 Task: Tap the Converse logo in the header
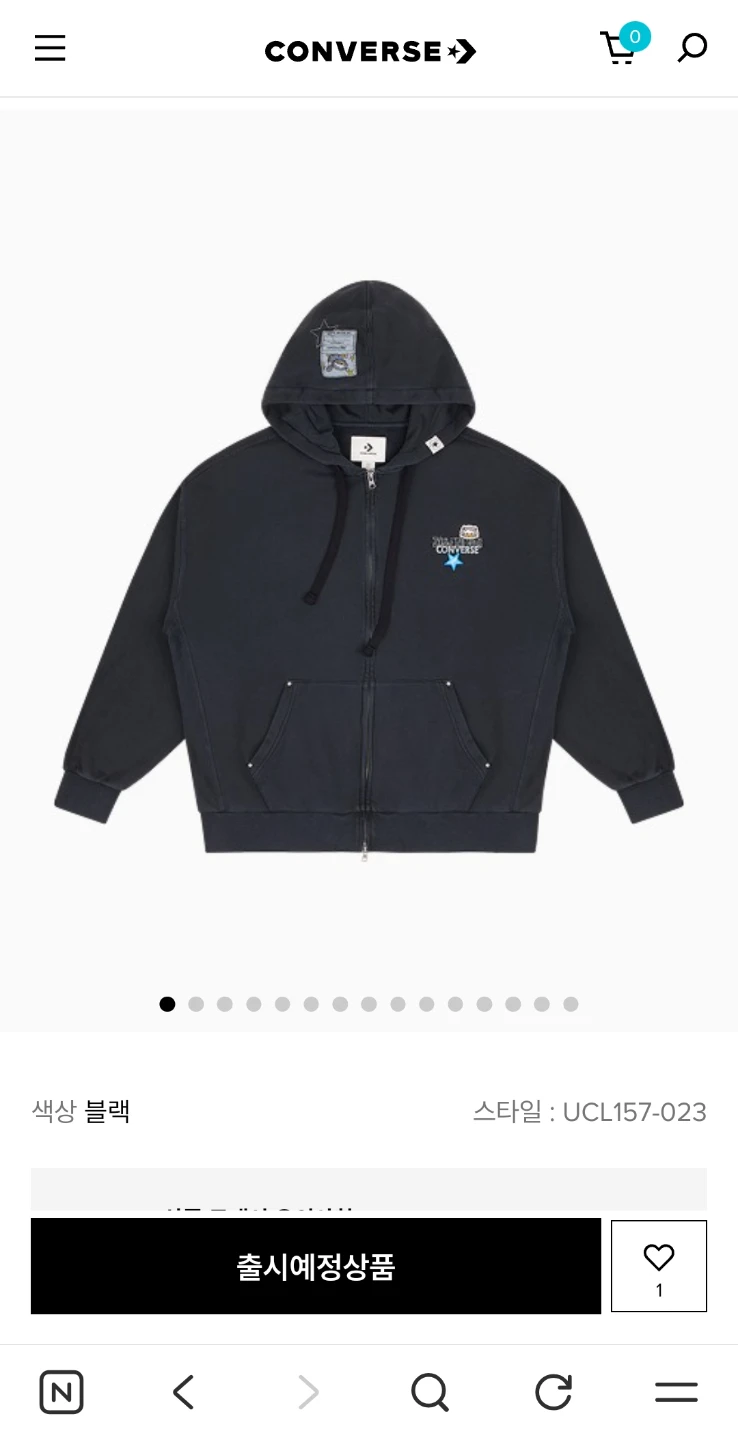coord(370,51)
